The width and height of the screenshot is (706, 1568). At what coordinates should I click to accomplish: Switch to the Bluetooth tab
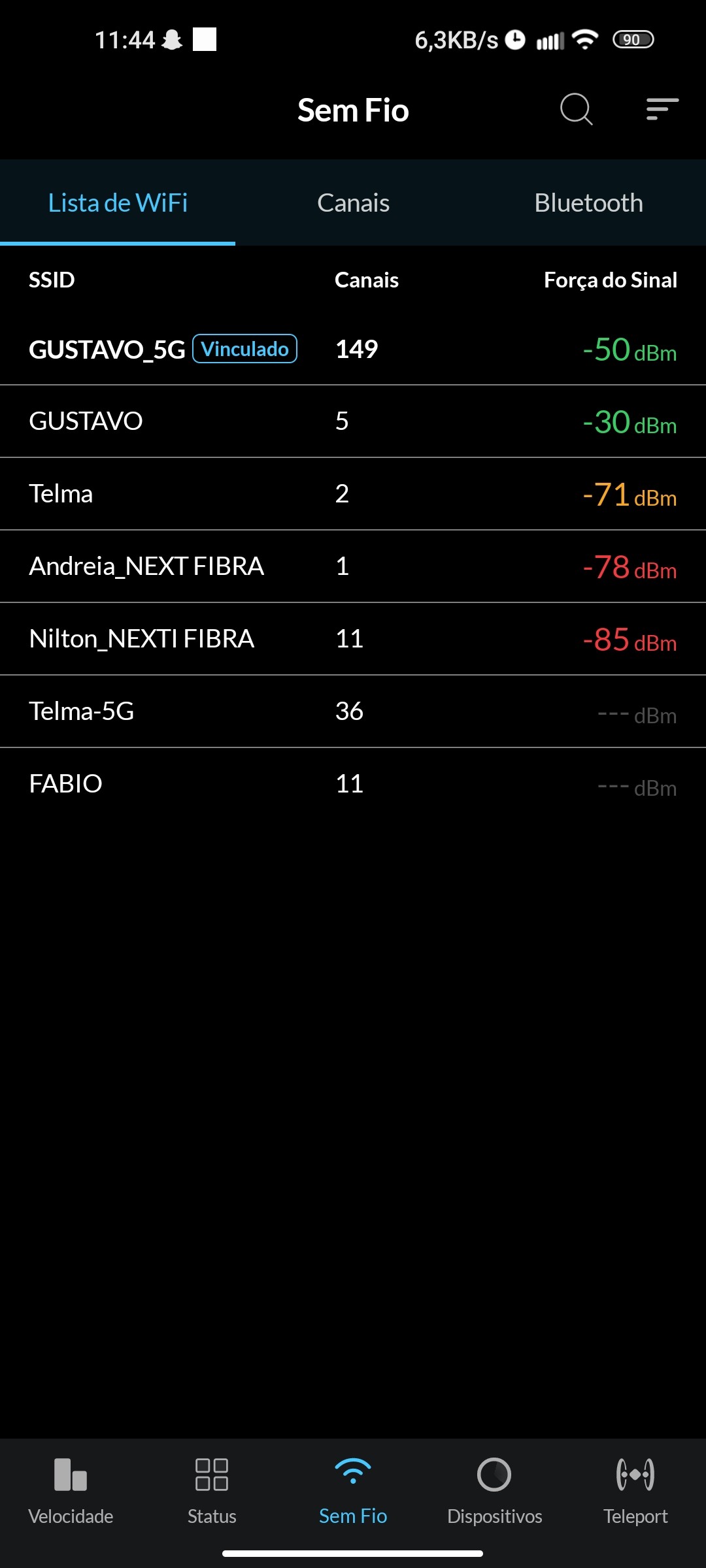[588, 203]
